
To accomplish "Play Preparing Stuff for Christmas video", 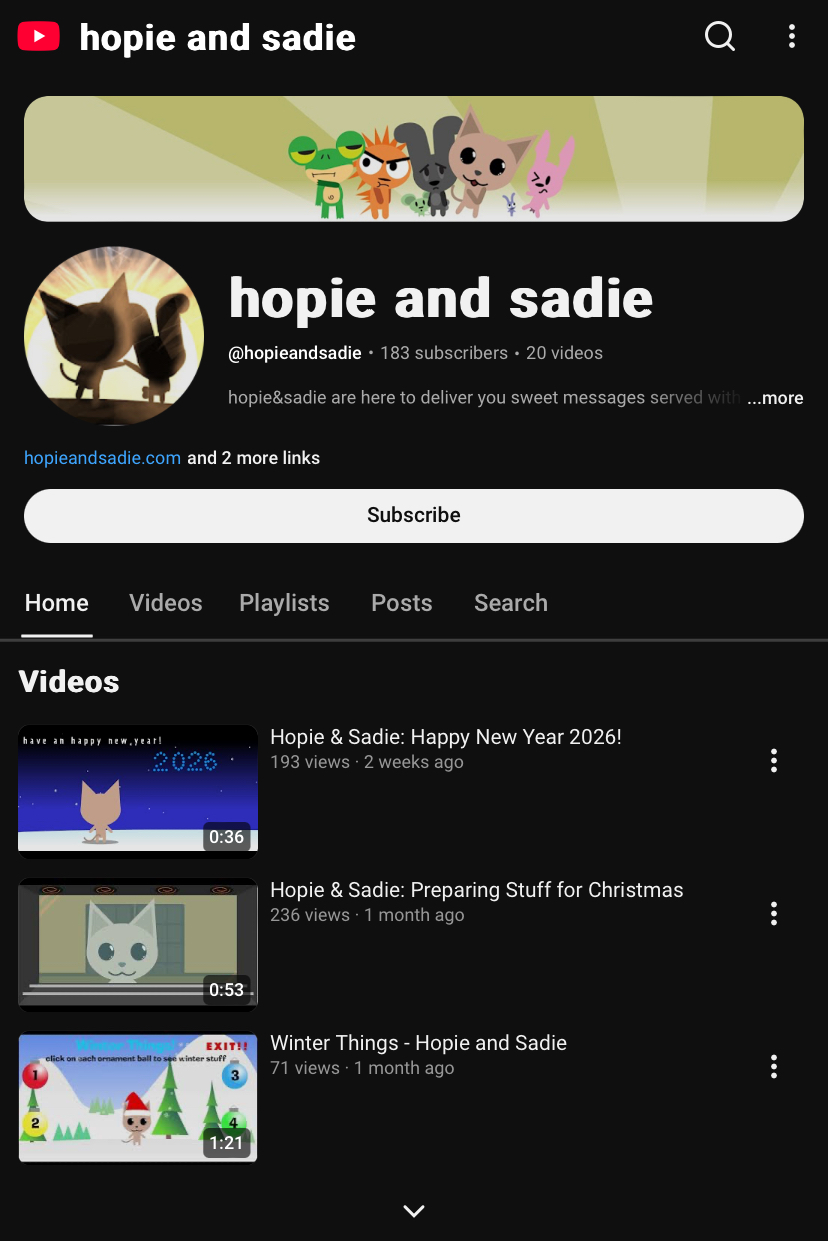I will (x=138, y=944).
